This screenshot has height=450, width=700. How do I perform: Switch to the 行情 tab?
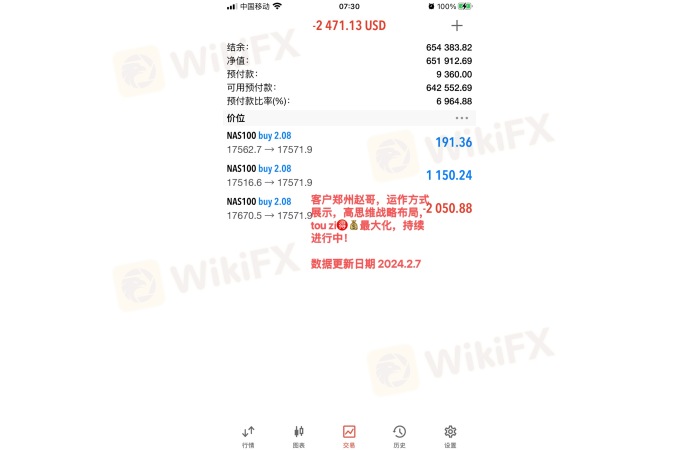click(x=248, y=435)
